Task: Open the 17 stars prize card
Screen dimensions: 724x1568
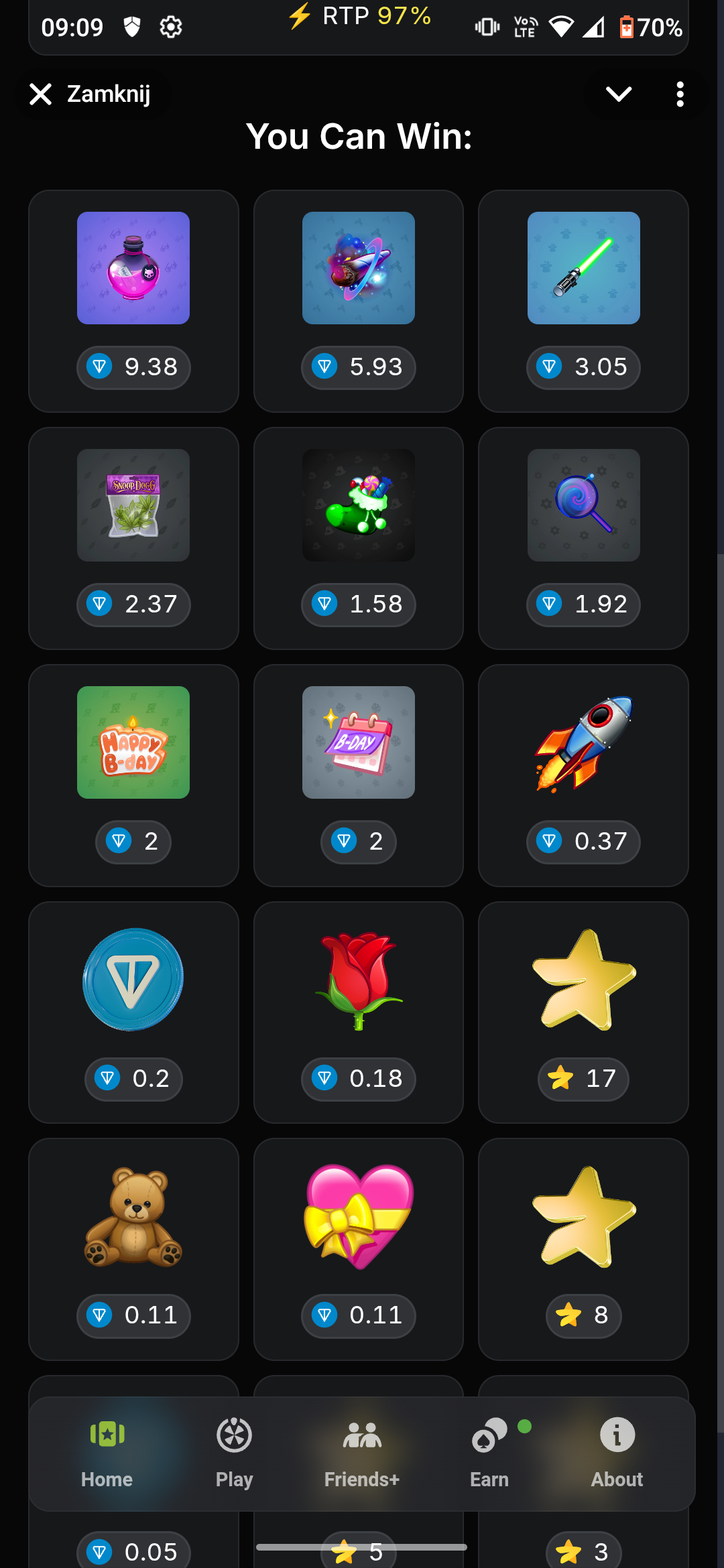Action: point(583,1012)
